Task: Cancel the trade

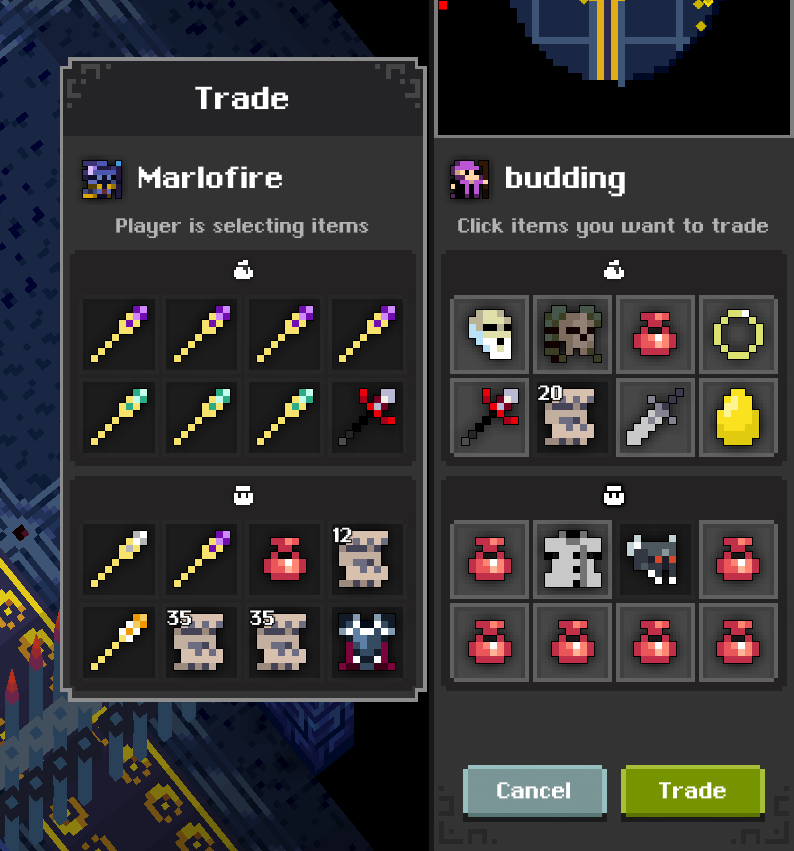Action: point(534,791)
